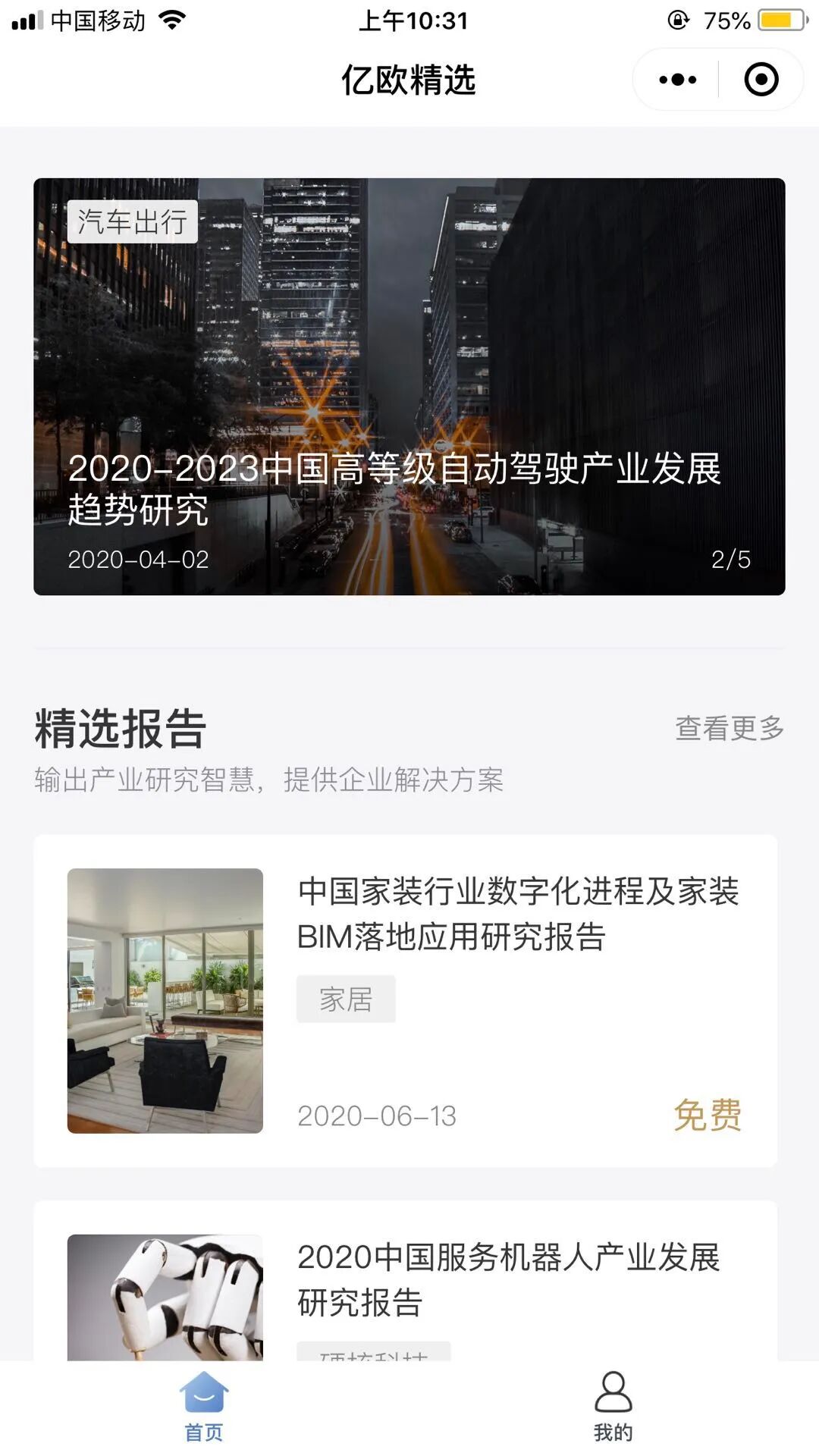
Task: Switch to the 首页 tab
Action: pos(204,1407)
